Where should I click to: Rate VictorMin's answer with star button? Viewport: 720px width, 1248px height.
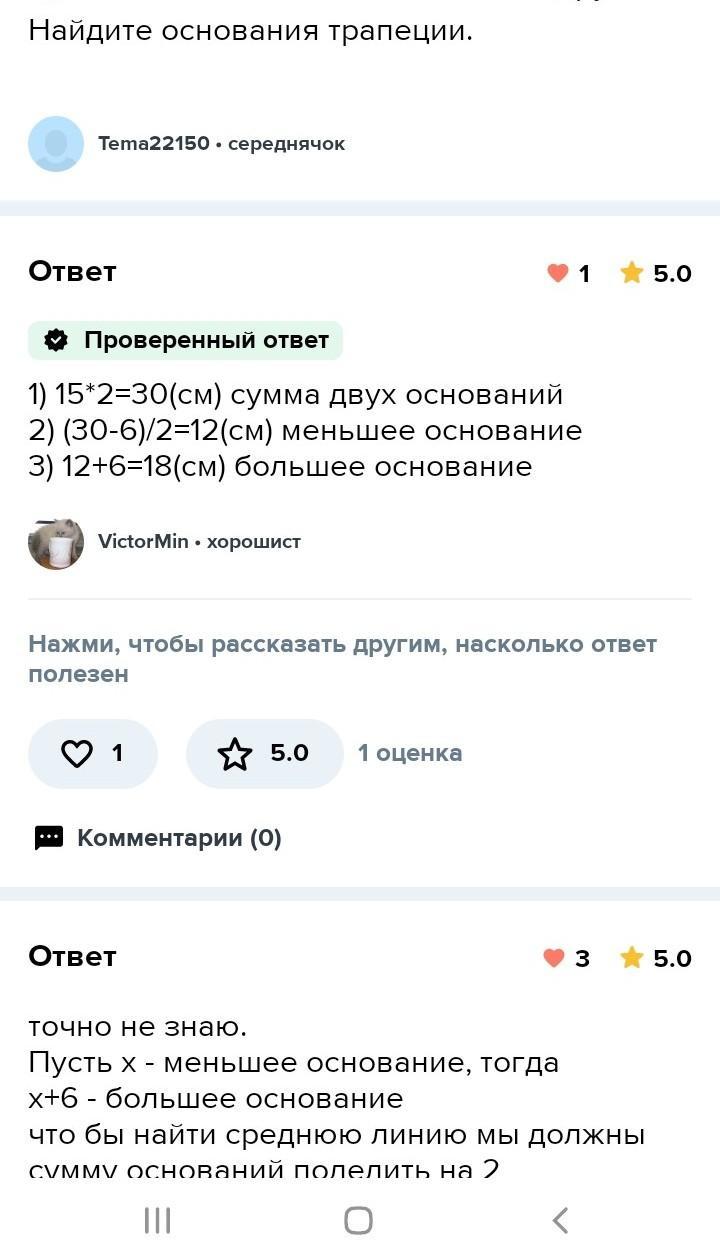coord(264,754)
